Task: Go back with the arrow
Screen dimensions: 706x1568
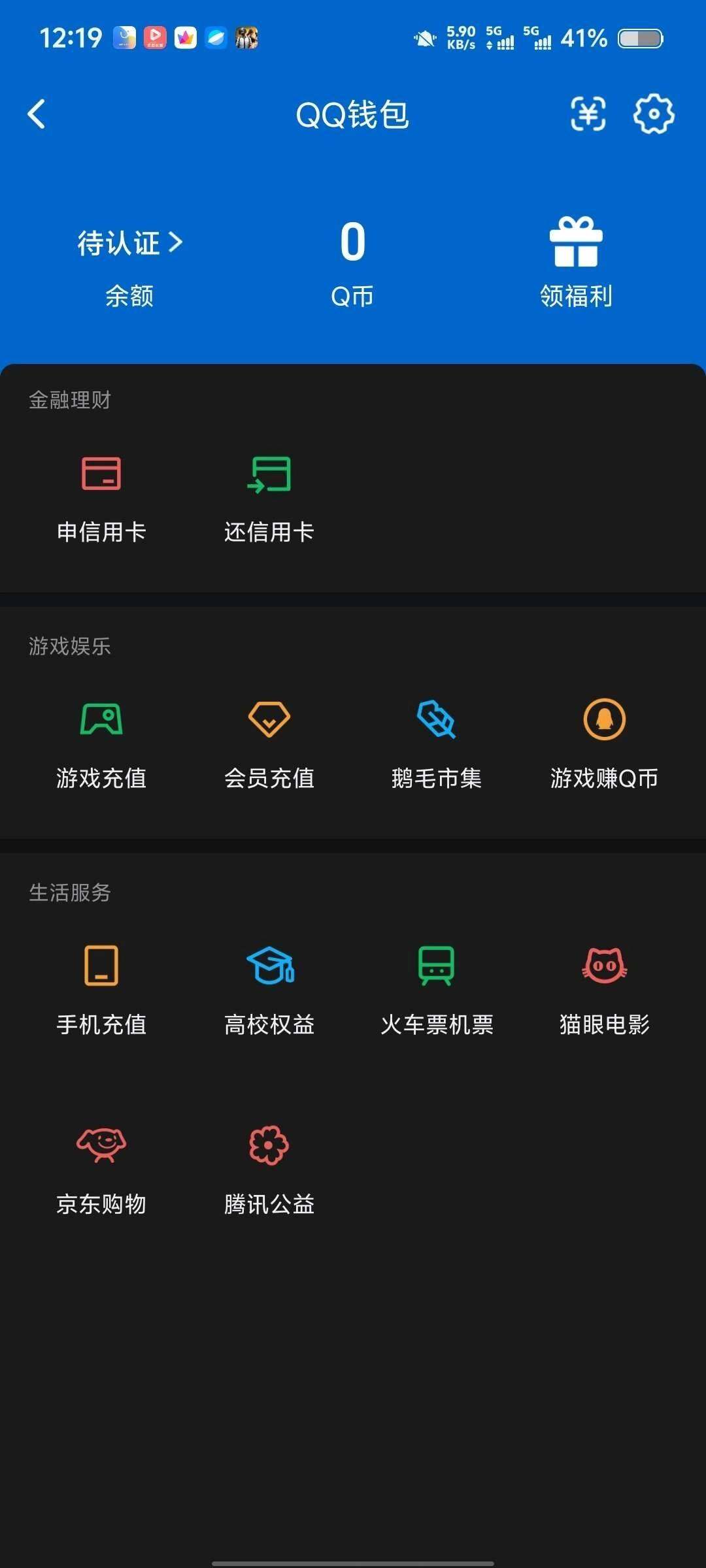Action: pyautogui.click(x=36, y=114)
